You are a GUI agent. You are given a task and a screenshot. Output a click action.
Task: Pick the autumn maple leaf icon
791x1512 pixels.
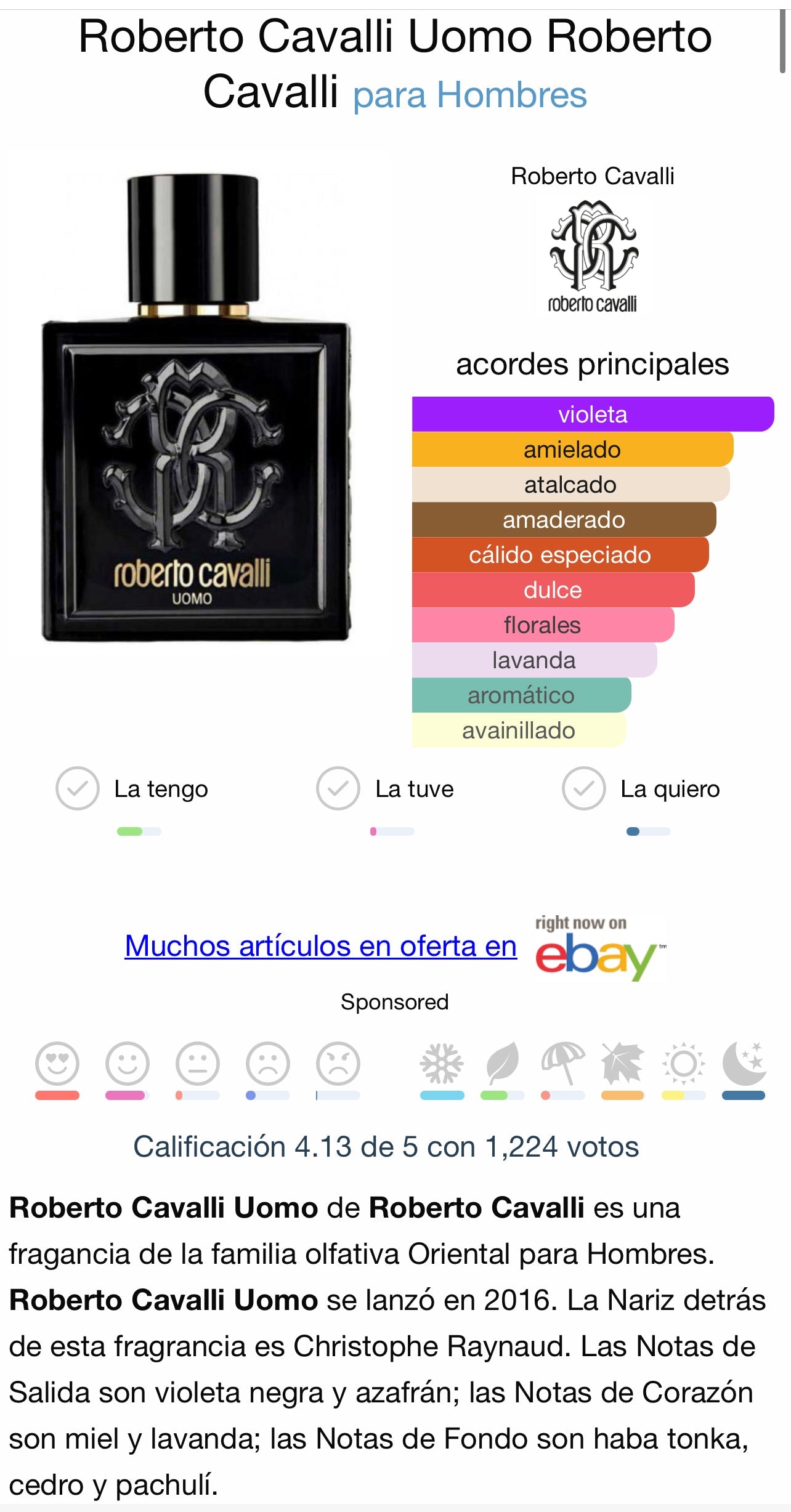(x=623, y=1064)
